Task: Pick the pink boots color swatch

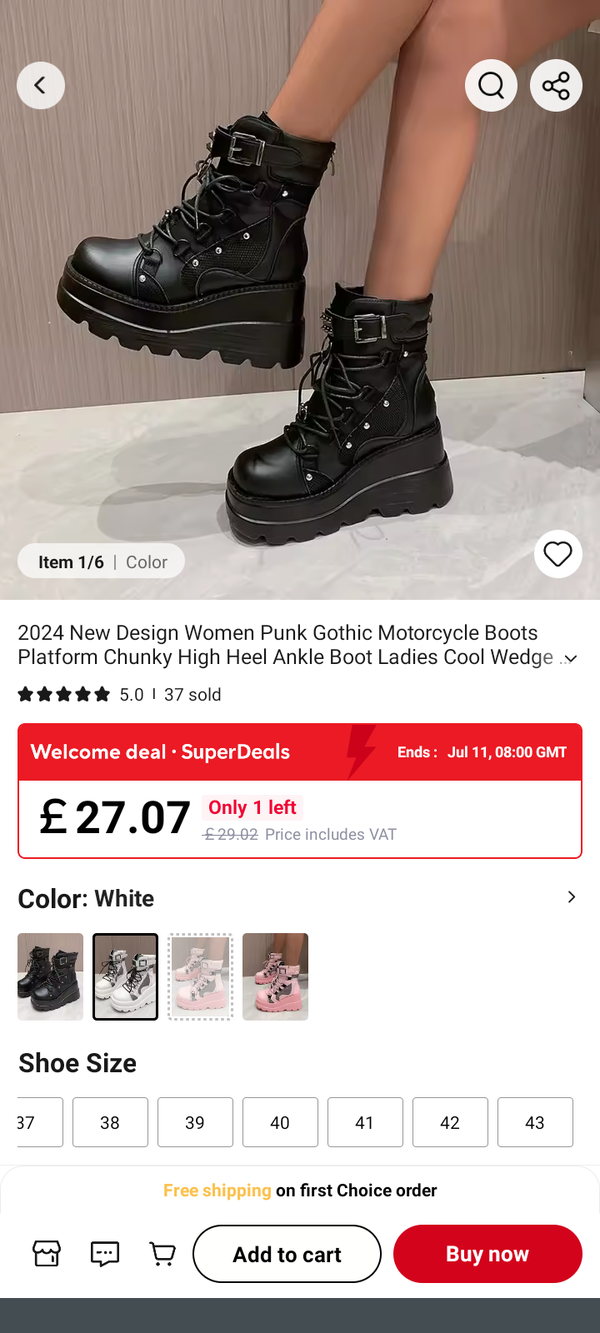Action: [x=275, y=976]
